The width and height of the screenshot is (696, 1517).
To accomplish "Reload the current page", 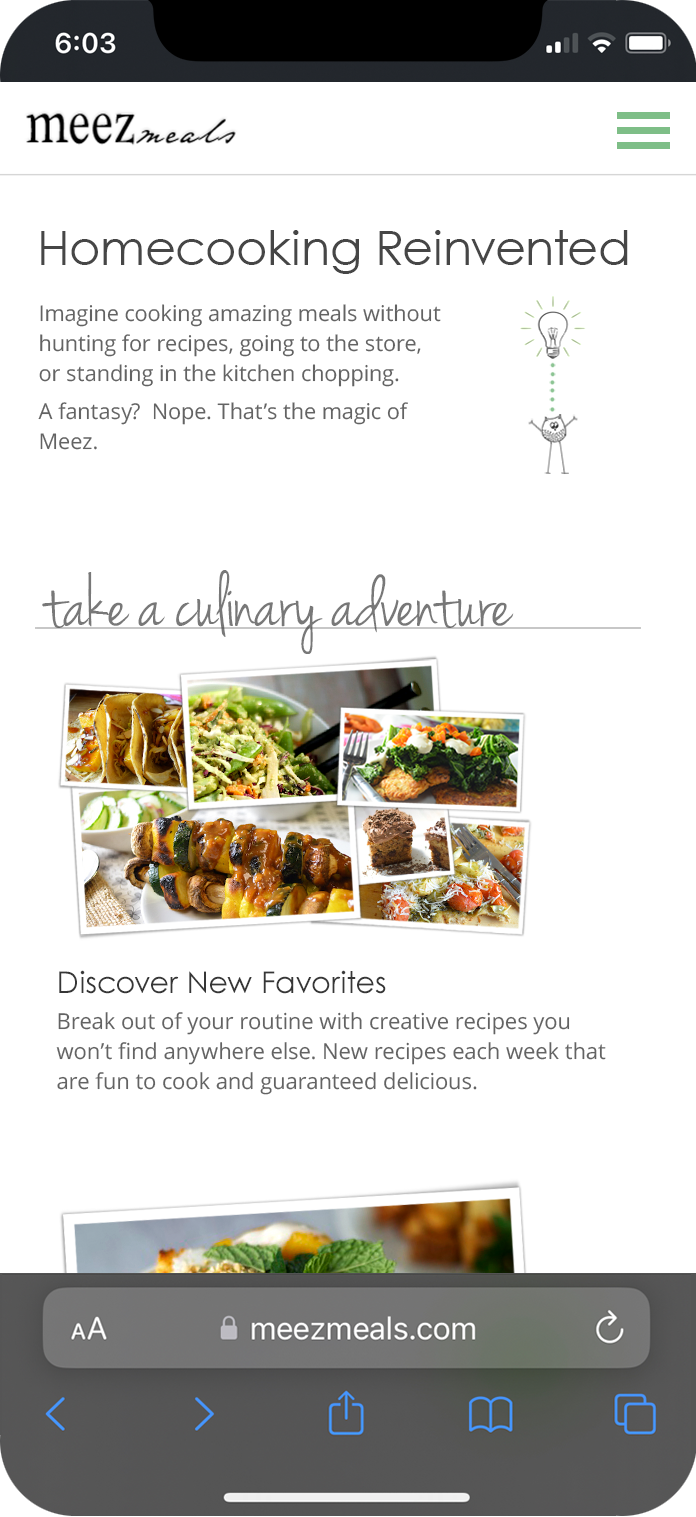I will coord(609,1329).
